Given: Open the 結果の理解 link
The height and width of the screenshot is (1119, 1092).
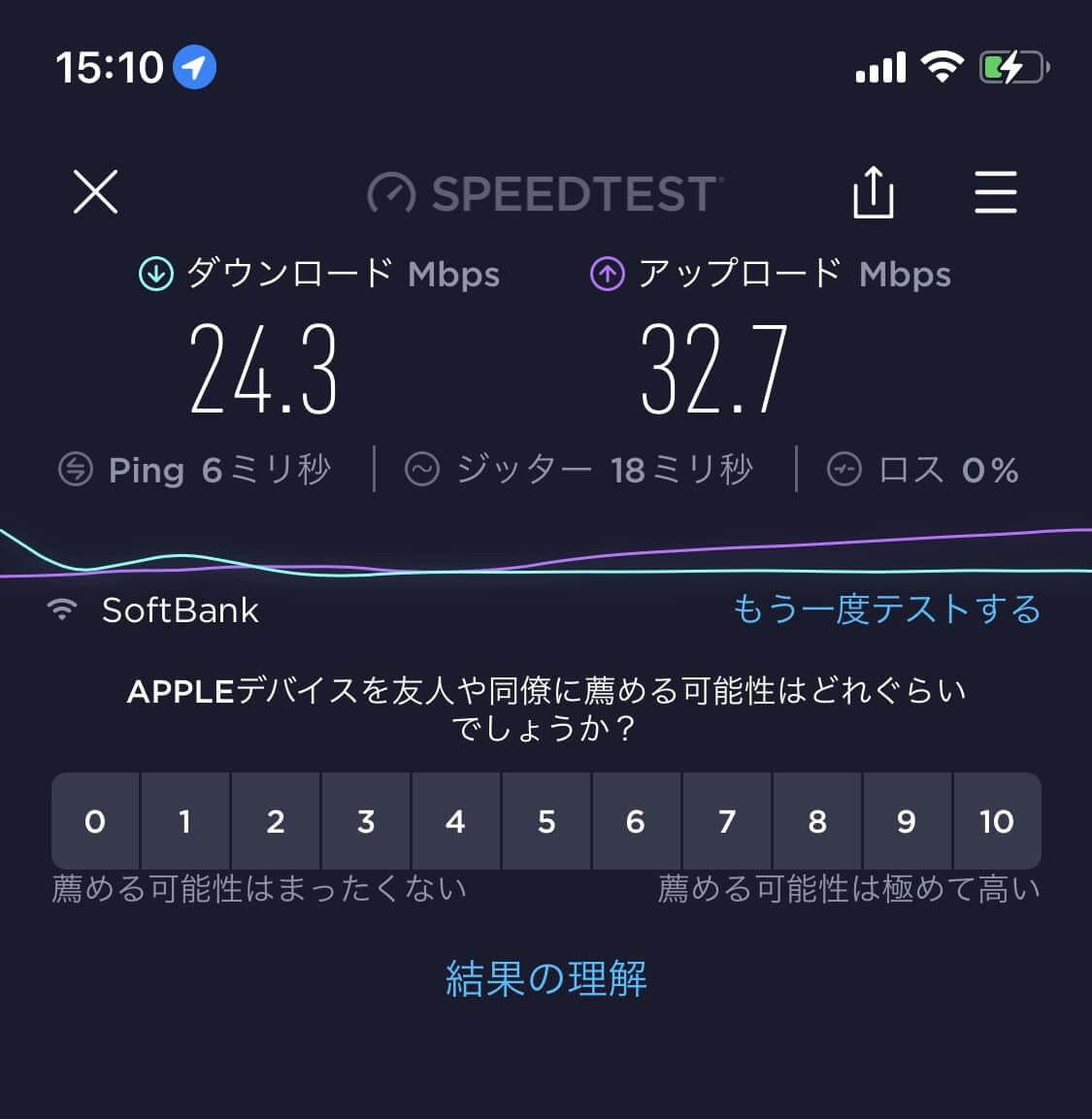Looking at the screenshot, I should (x=546, y=978).
